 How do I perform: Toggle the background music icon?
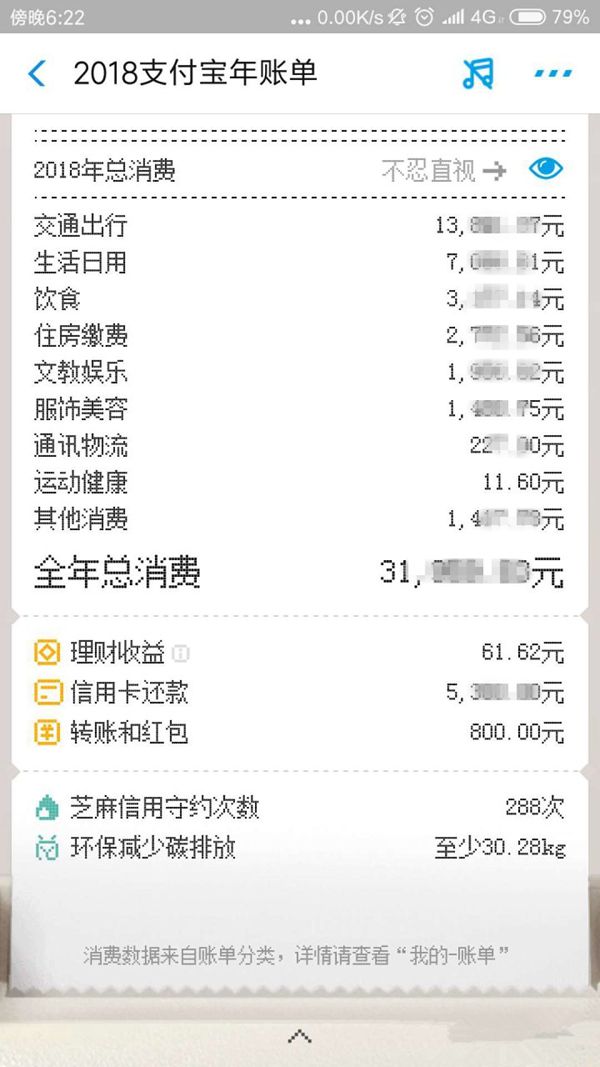pyautogui.click(x=478, y=73)
